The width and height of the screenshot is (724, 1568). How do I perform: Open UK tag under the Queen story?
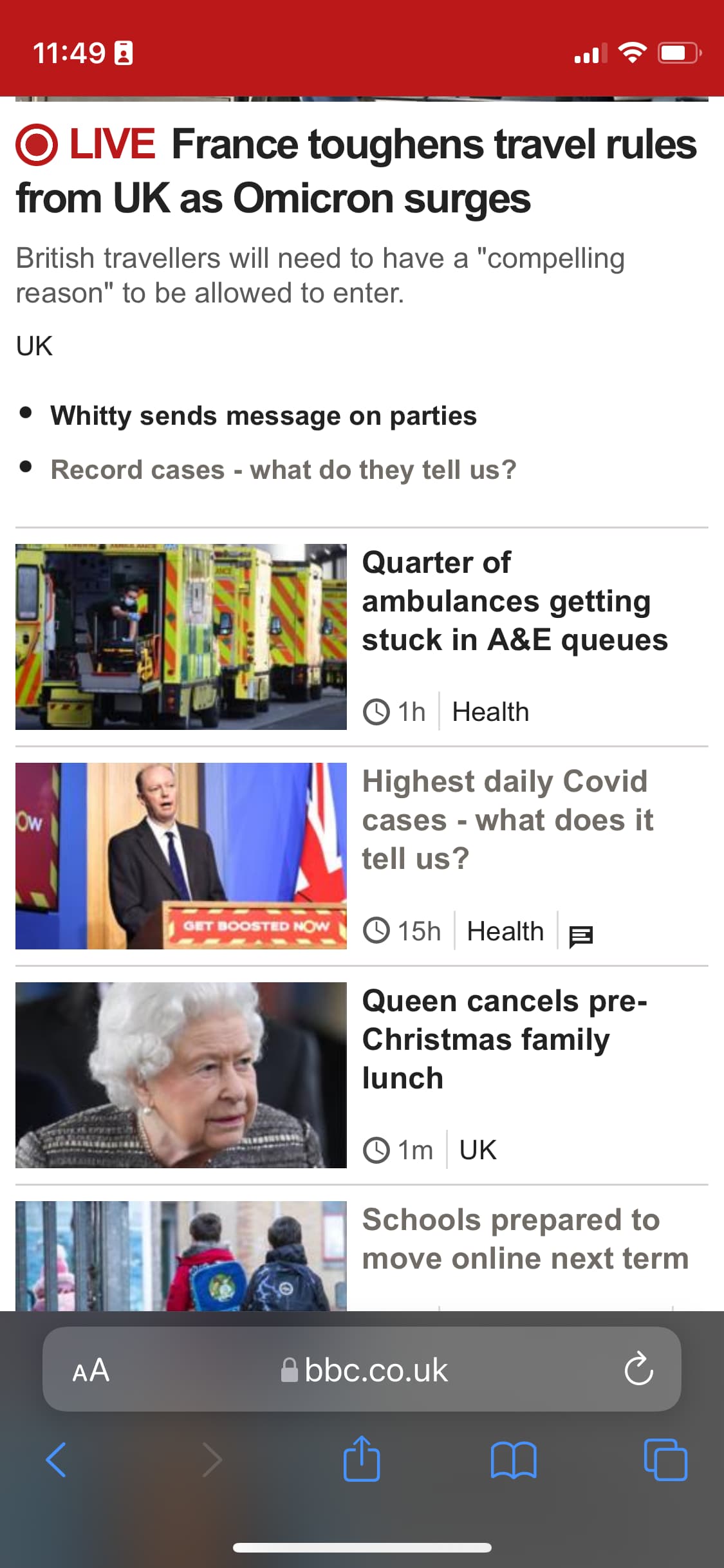[478, 1150]
